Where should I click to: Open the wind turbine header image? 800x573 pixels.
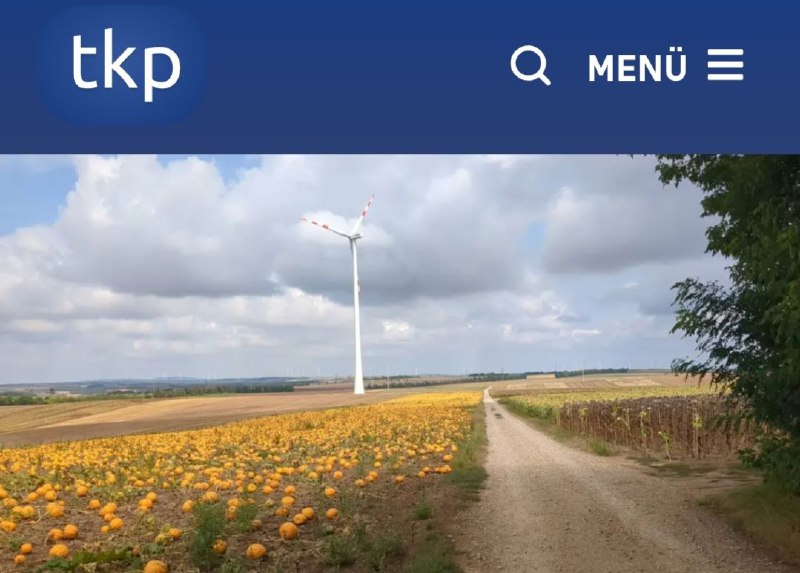point(400,363)
